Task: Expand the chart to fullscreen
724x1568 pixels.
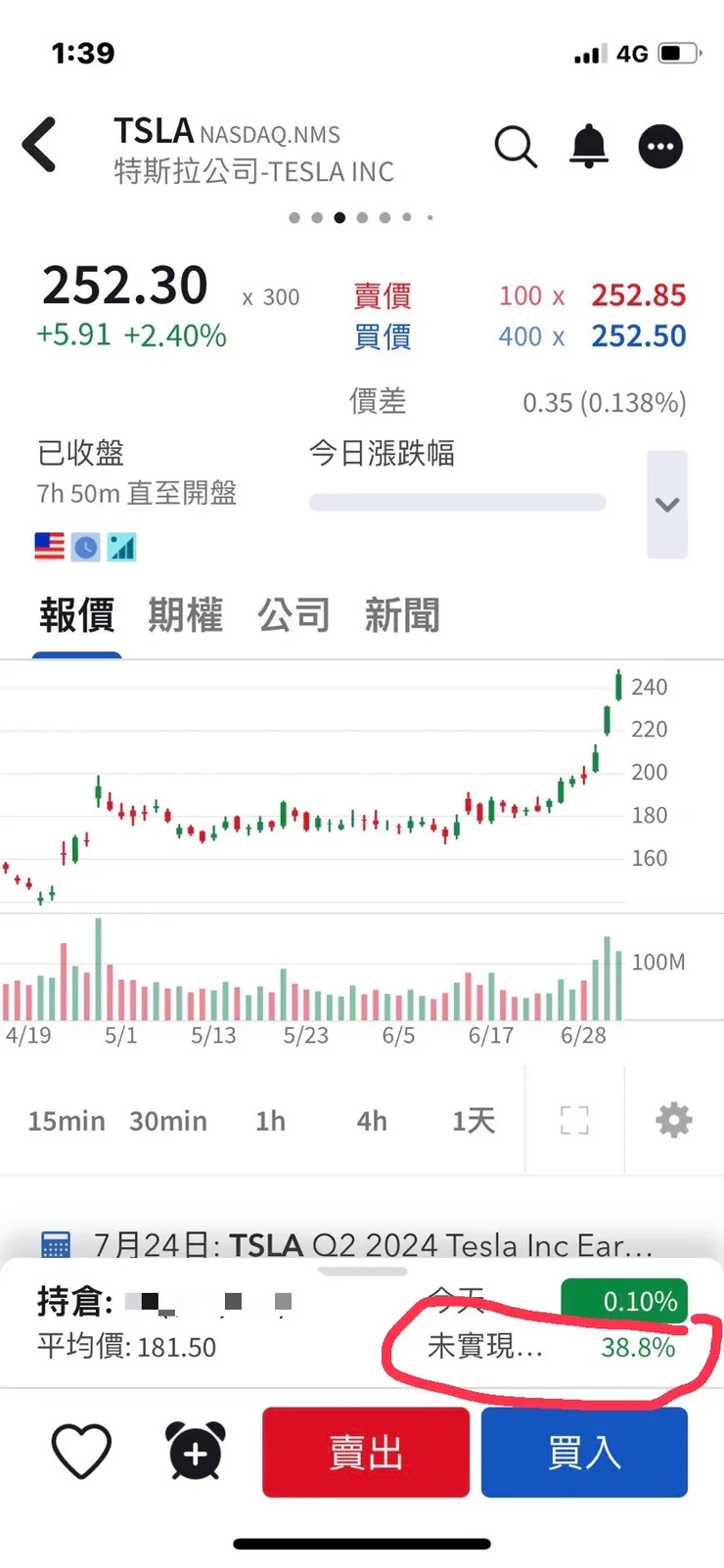Action: pyautogui.click(x=575, y=1120)
